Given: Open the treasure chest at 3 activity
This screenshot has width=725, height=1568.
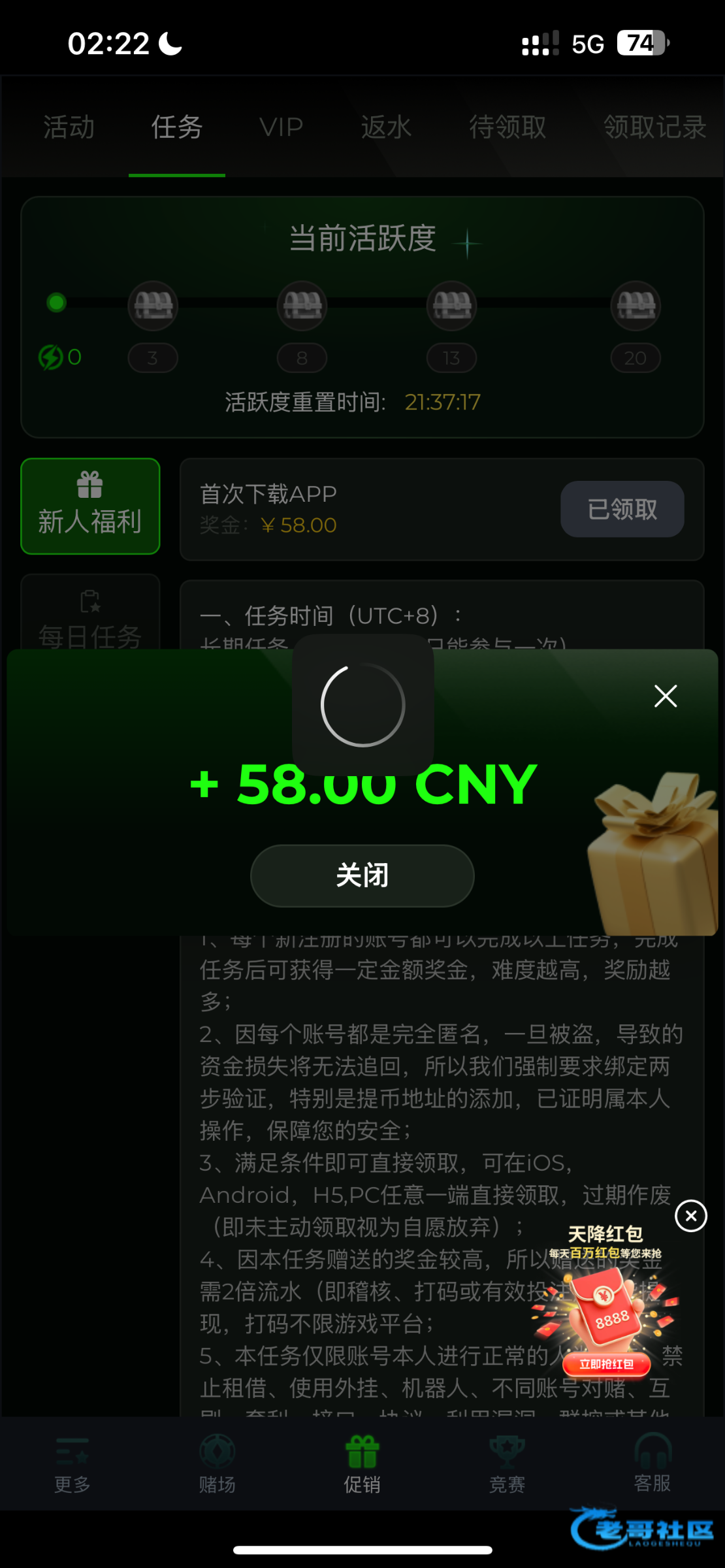Looking at the screenshot, I should pos(153,306).
